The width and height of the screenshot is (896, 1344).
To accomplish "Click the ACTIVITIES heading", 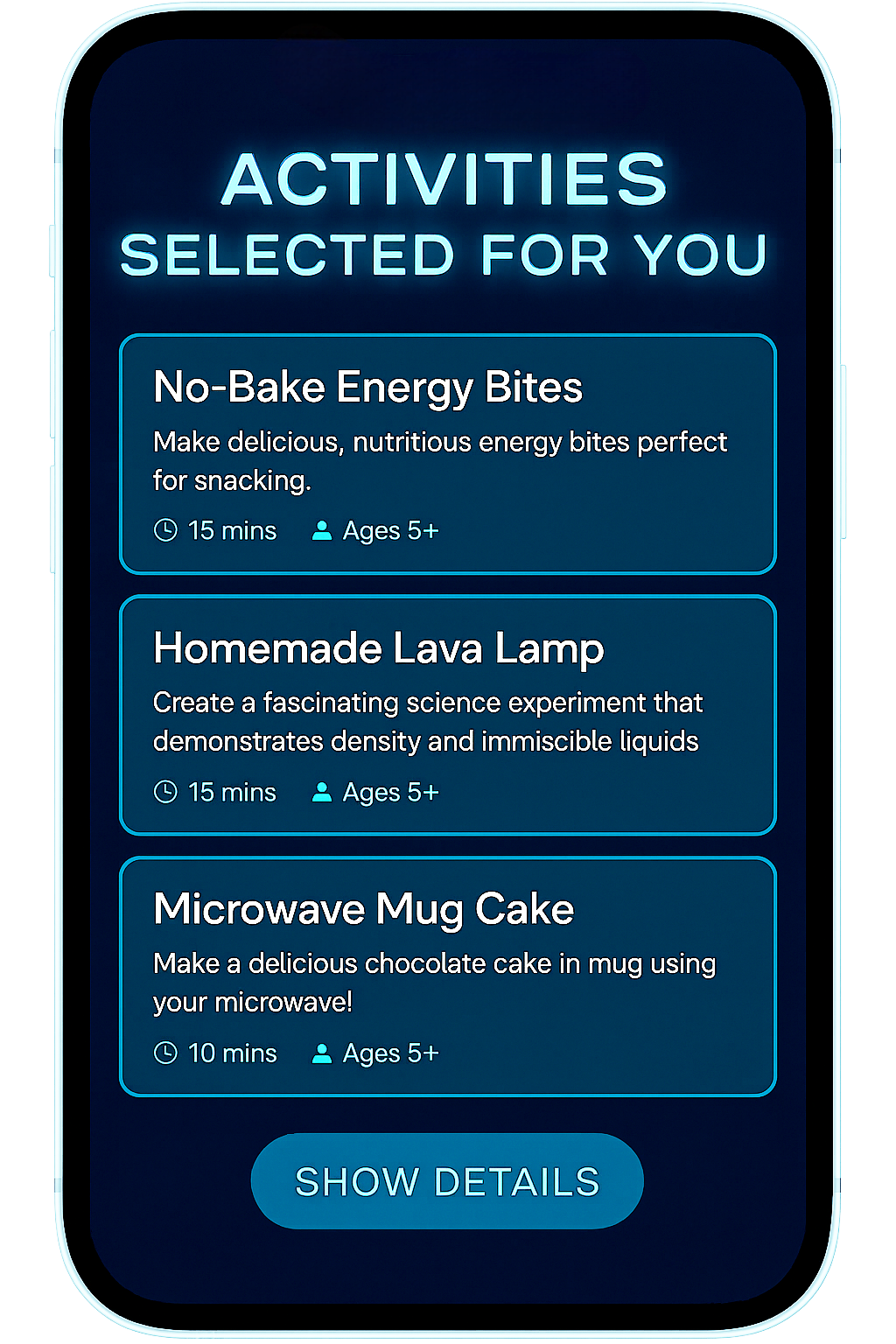I will click(x=446, y=178).
